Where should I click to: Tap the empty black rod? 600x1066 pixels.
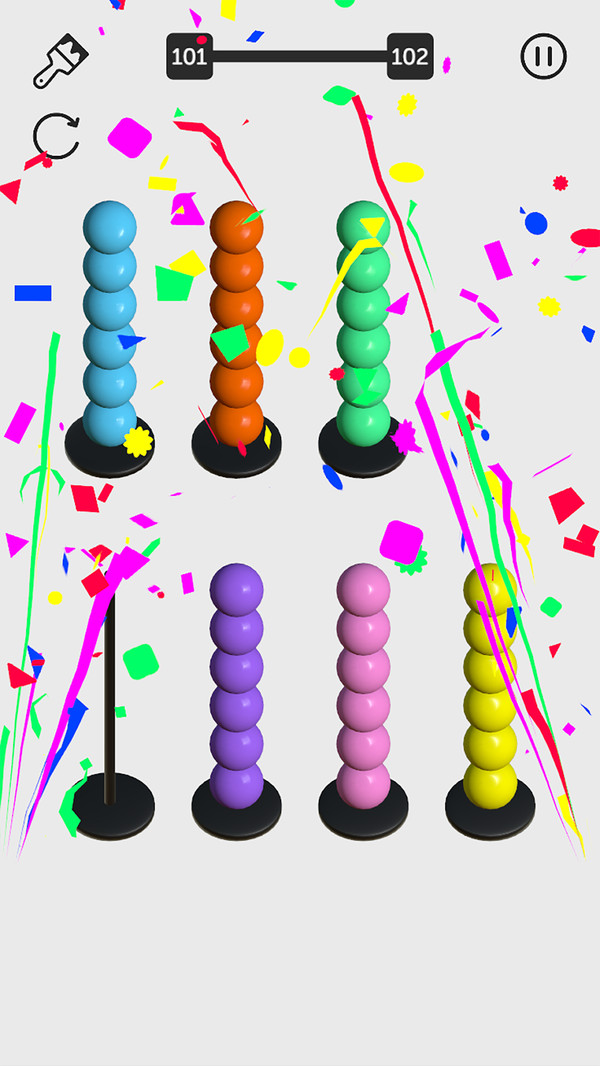pyautogui.click(x=111, y=700)
